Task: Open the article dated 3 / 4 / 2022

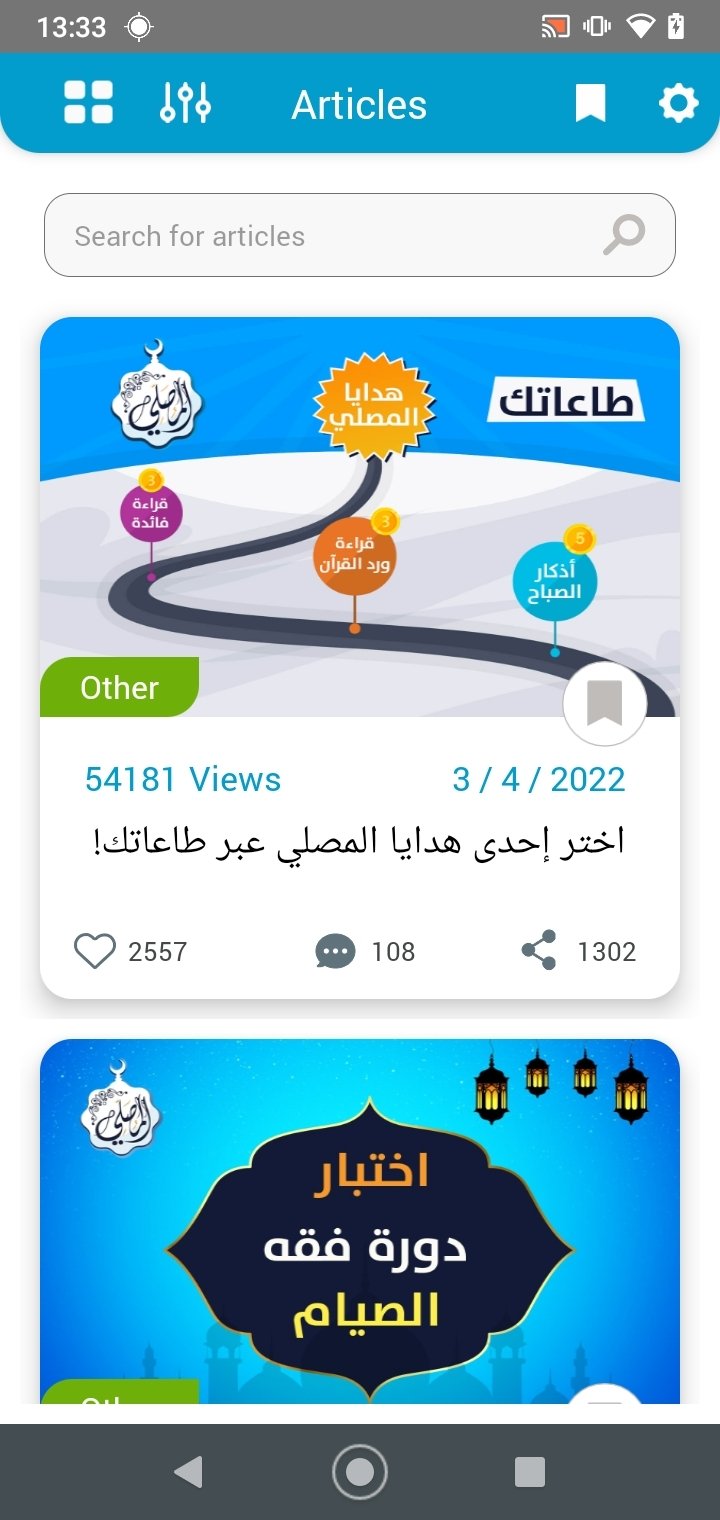Action: 360,657
